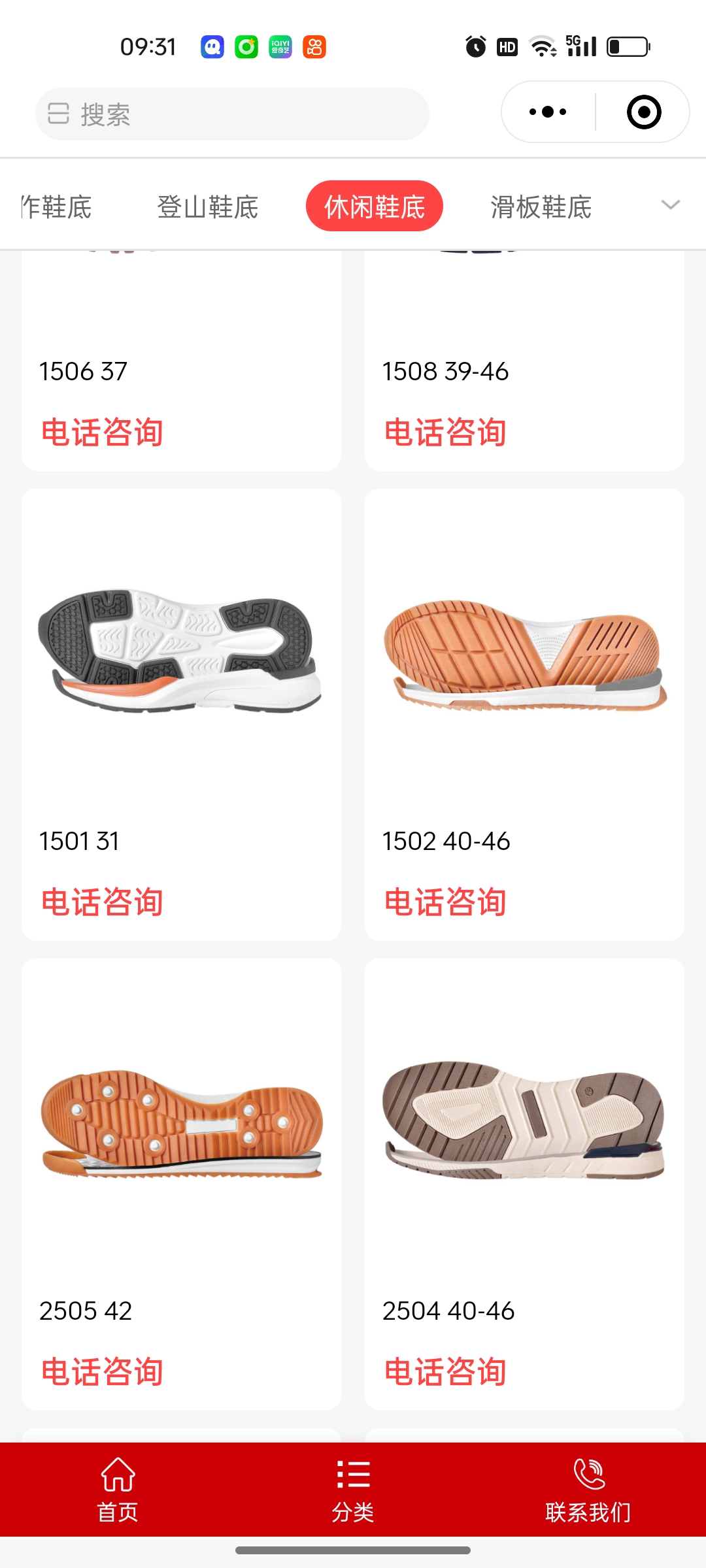This screenshot has width=706, height=1568.
Task: Open the product card 1501 31
Action: click(181, 653)
